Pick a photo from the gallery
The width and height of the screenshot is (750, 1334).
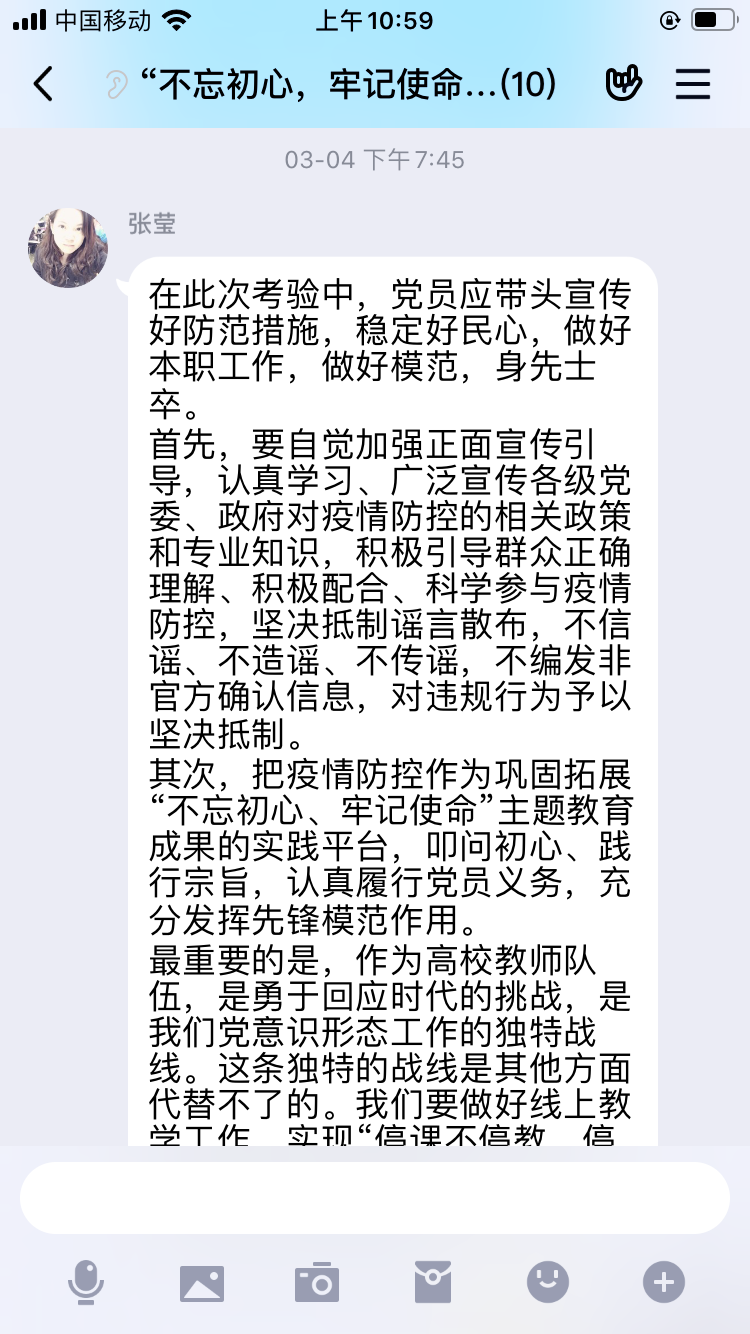pyautogui.click(x=201, y=1281)
